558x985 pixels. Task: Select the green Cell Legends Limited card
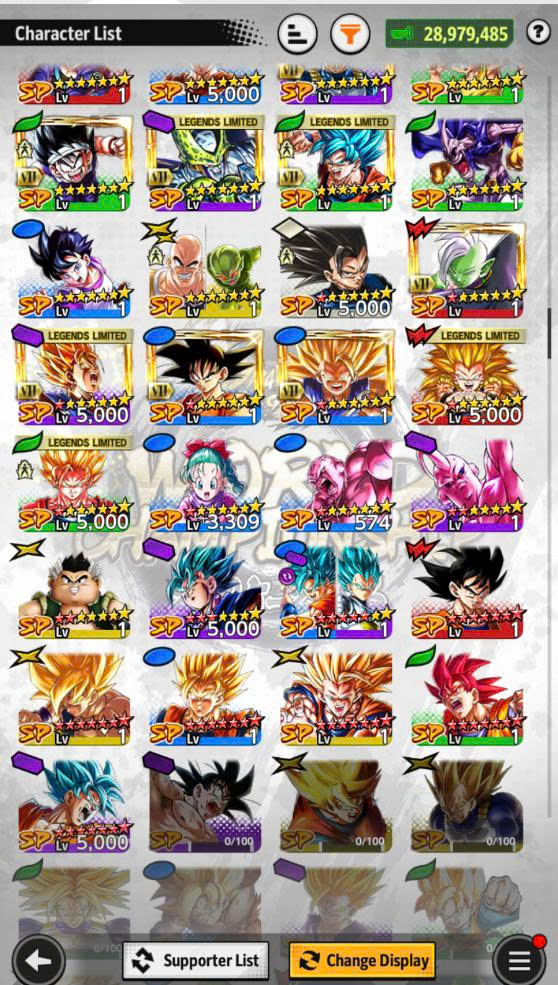(x=205, y=163)
